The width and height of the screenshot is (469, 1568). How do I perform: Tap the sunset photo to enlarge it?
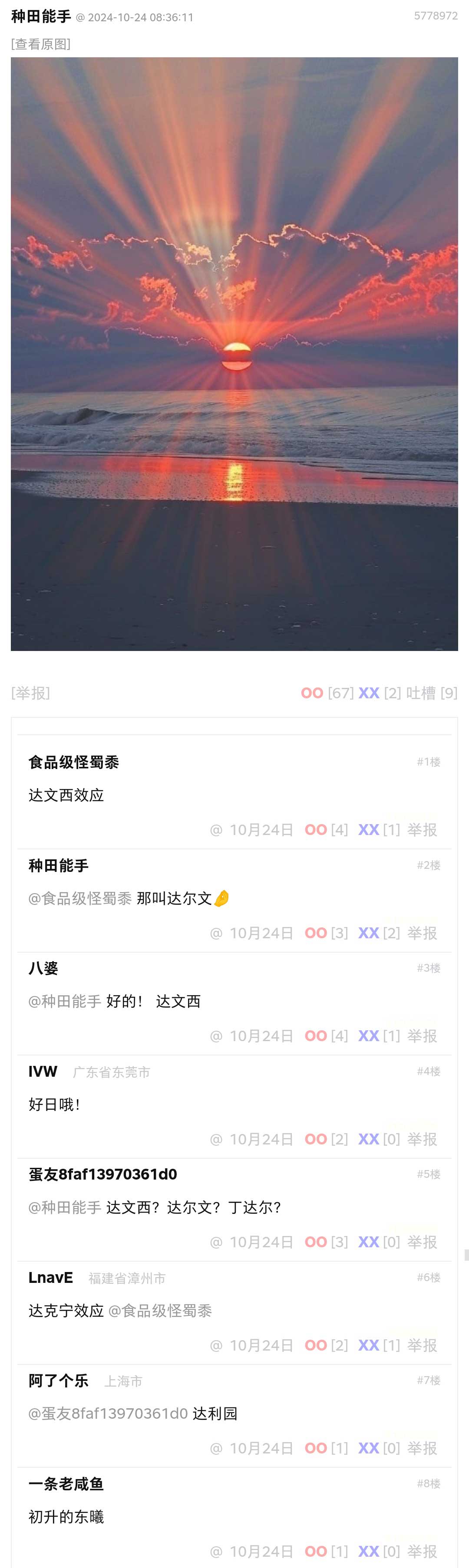point(234,354)
